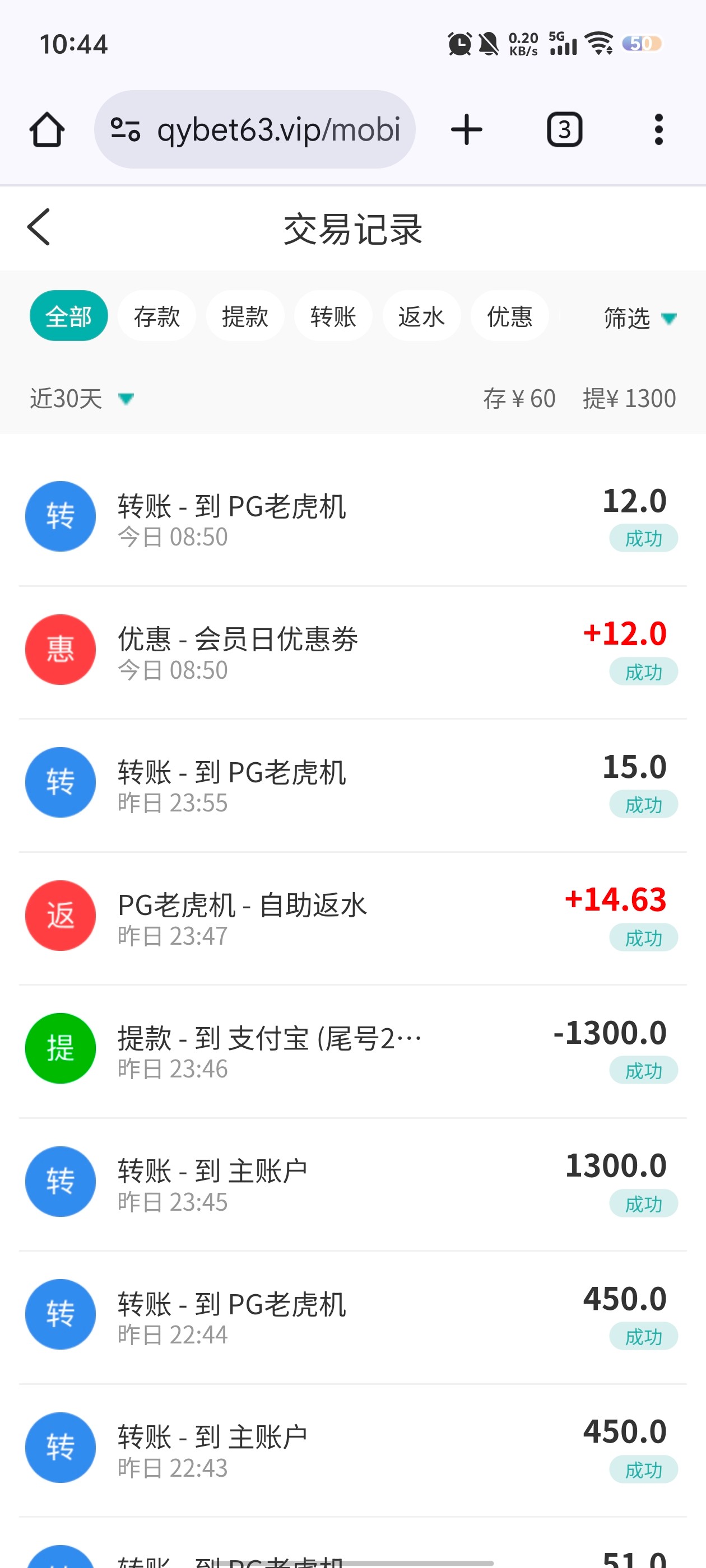Filter by 优惠 records

[510, 316]
